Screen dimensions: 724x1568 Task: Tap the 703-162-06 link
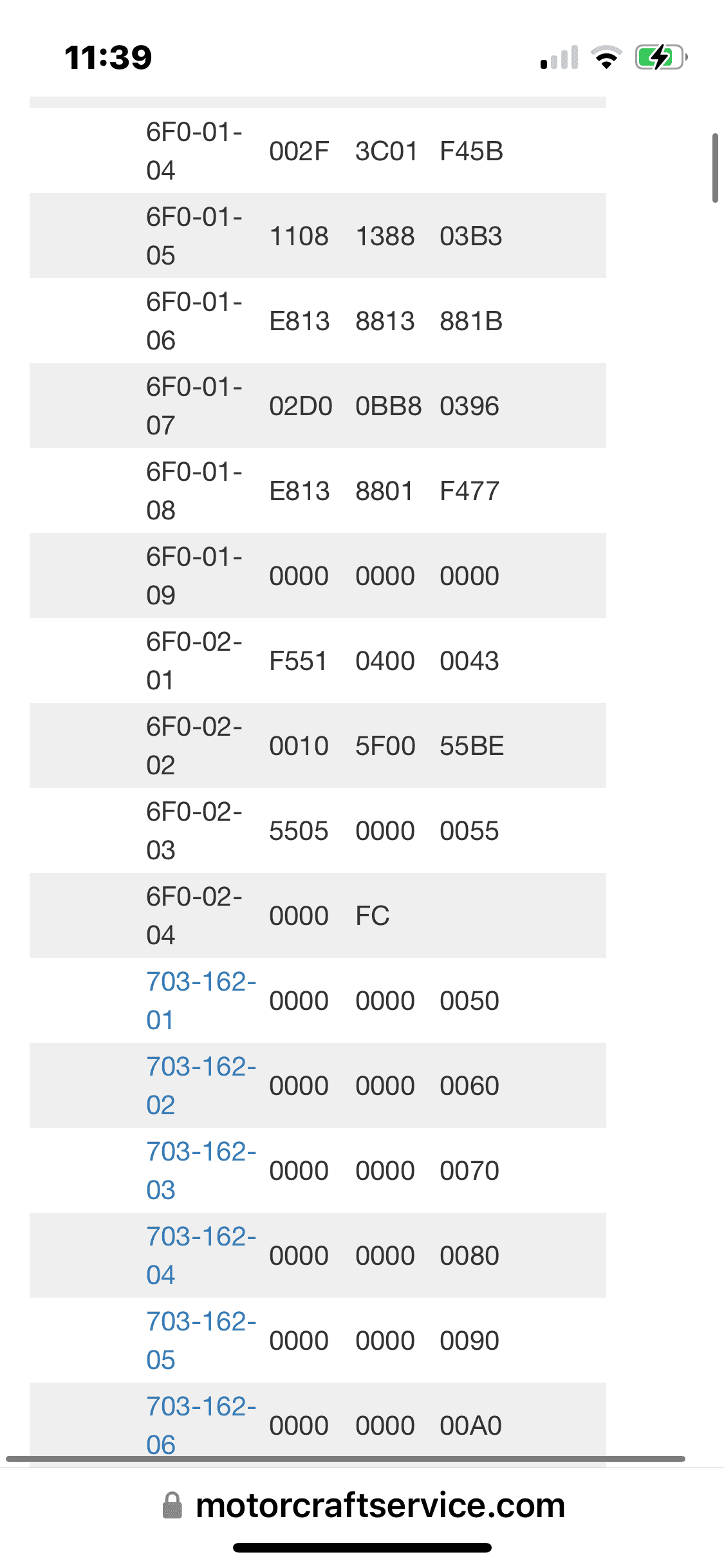(x=201, y=1425)
